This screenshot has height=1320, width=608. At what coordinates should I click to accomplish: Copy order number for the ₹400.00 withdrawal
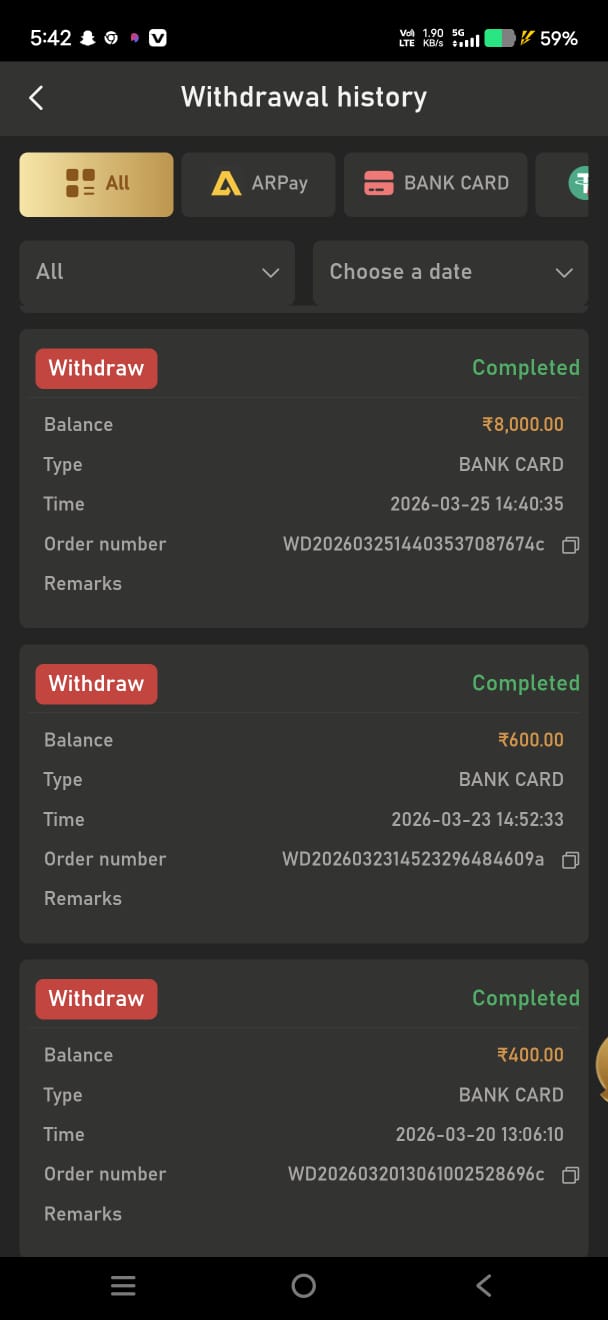pos(570,1175)
